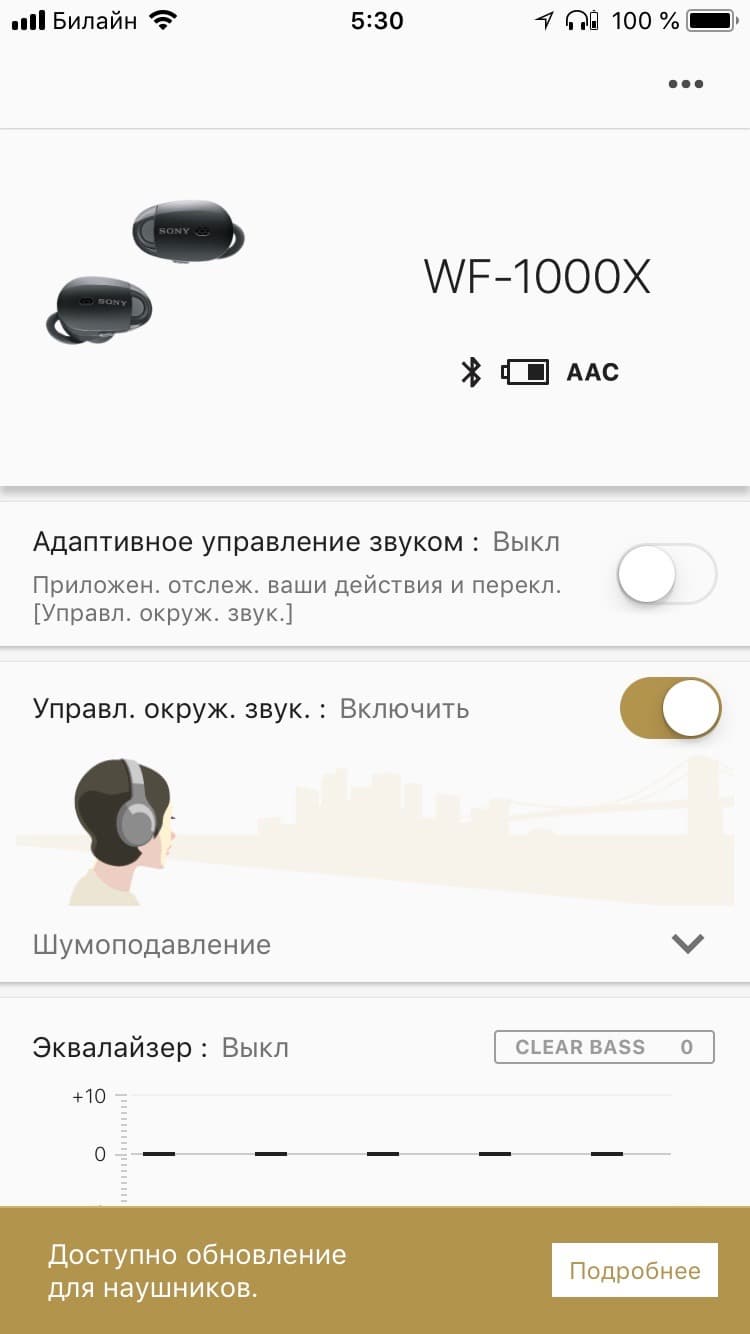The image size is (750, 1334).
Task: Turn off Управл. окруж. звук. switch
Action: [x=670, y=708]
